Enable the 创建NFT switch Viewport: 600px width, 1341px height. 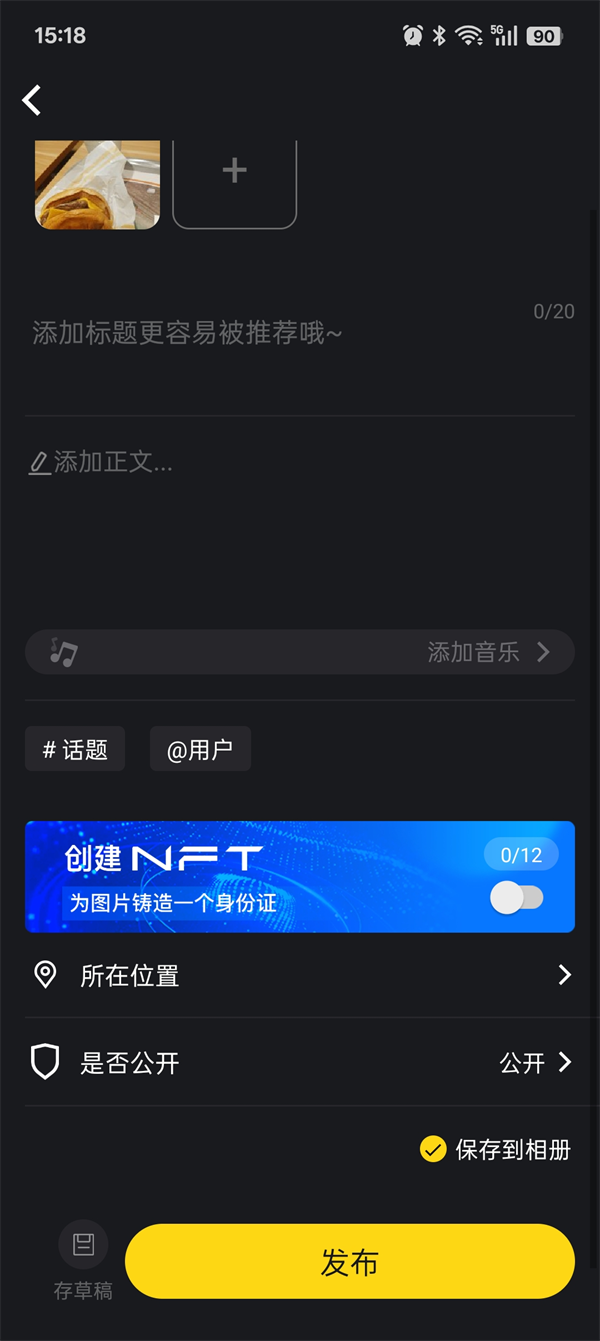click(516, 898)
